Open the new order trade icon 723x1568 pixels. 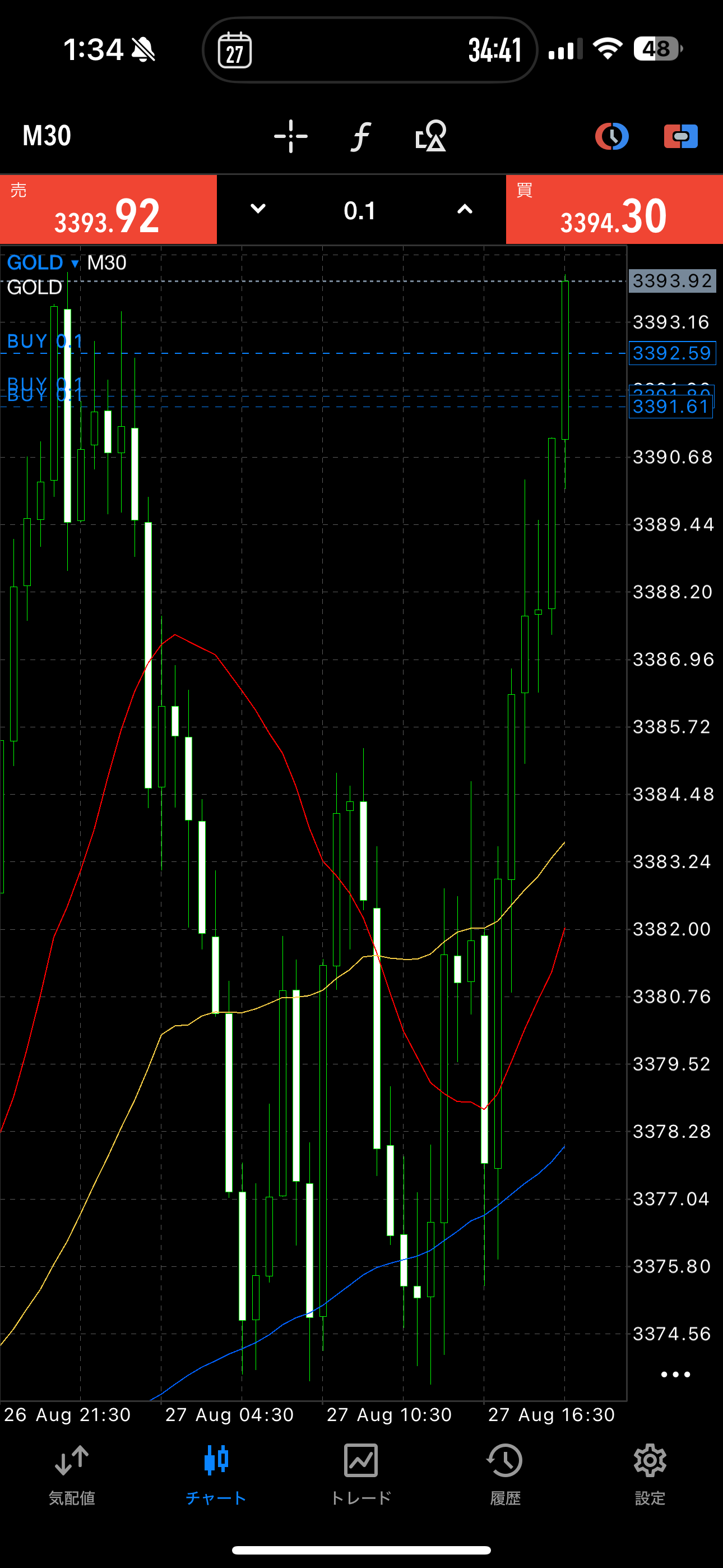[680, 136]
